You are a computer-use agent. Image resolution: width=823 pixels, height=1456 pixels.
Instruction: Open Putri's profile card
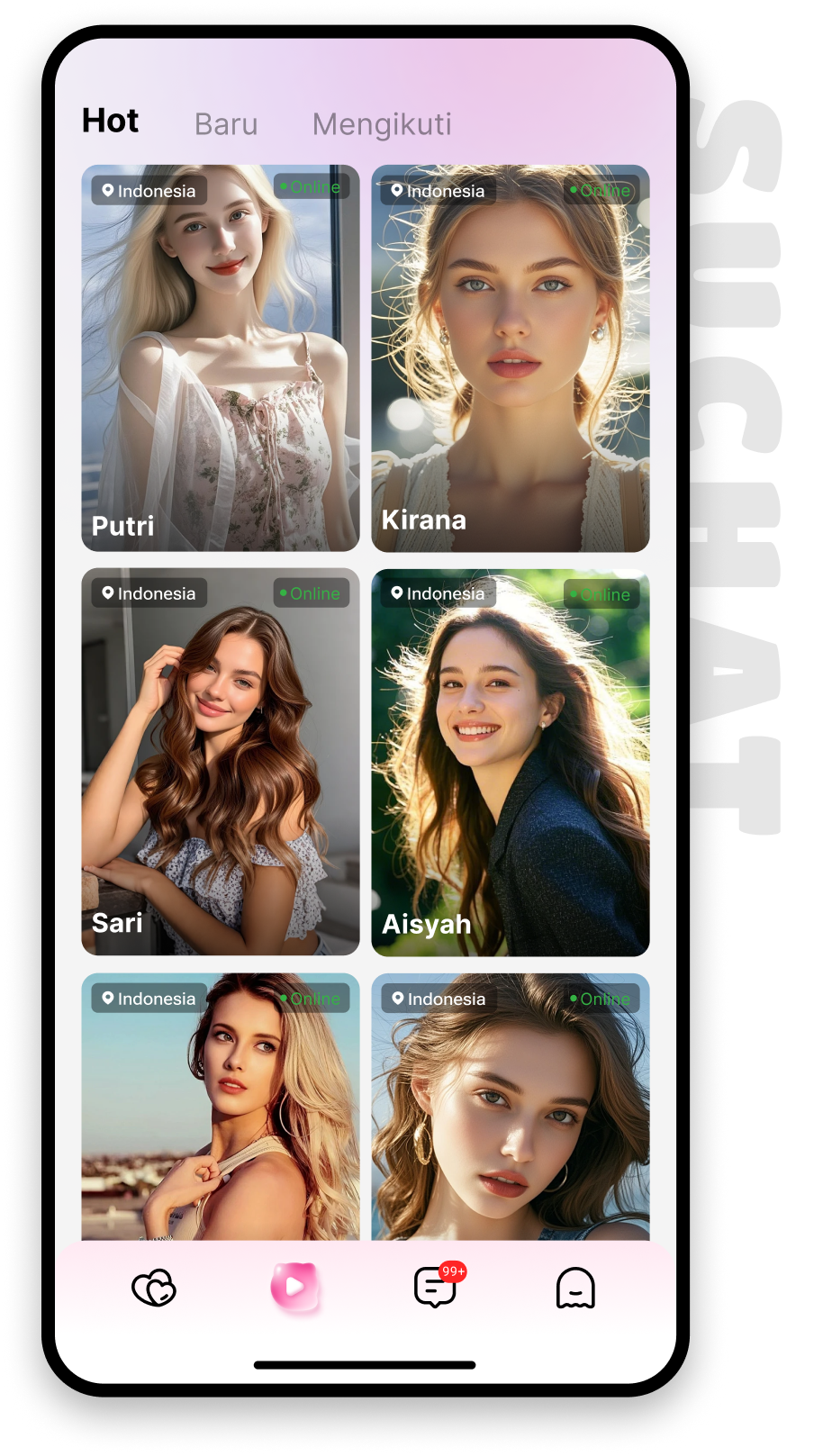click(x=221, y=360)
